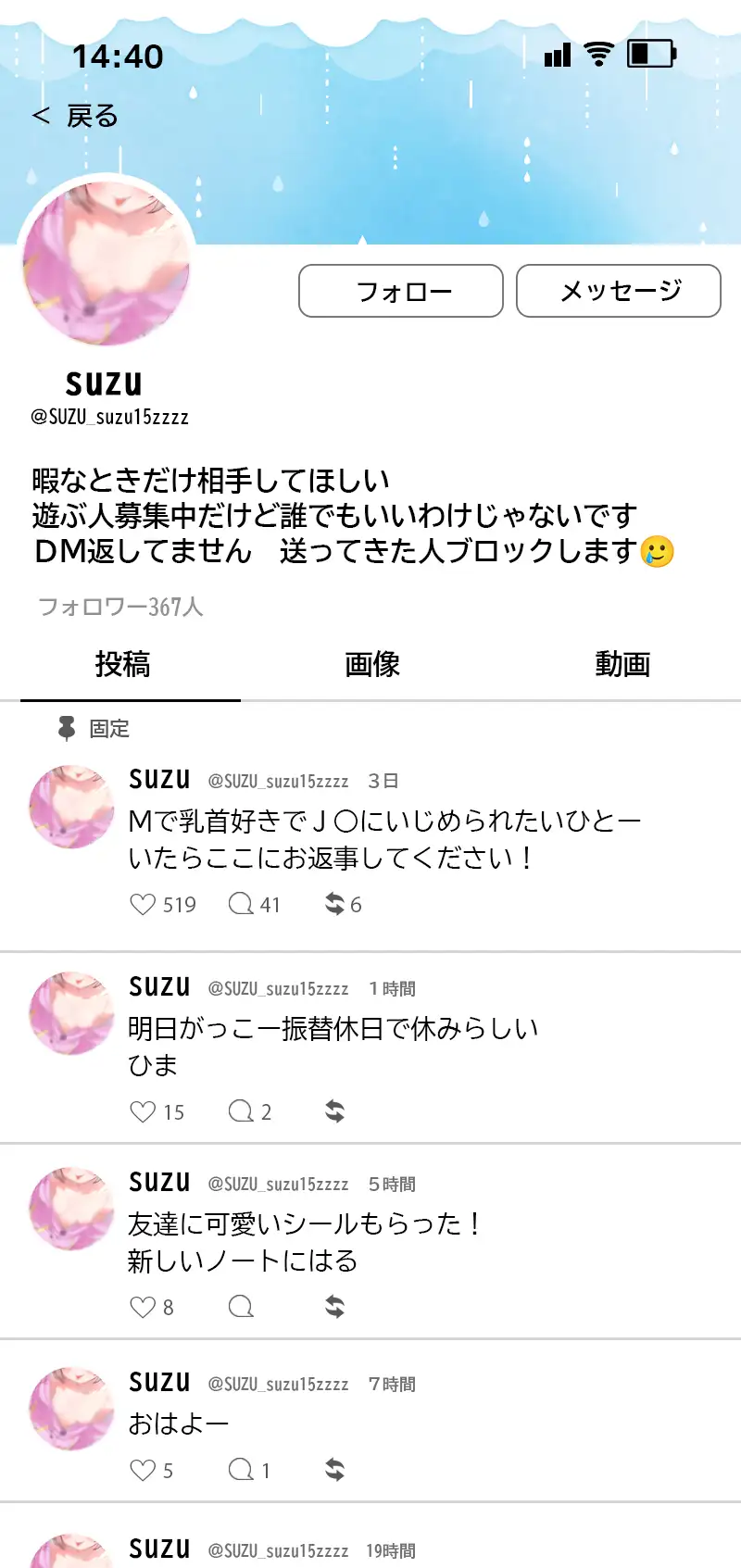Screen dimensions: 741x1568
Task: Like the post from 1時間 ago
Action: pyautogui.click(x=143, y=1111)
